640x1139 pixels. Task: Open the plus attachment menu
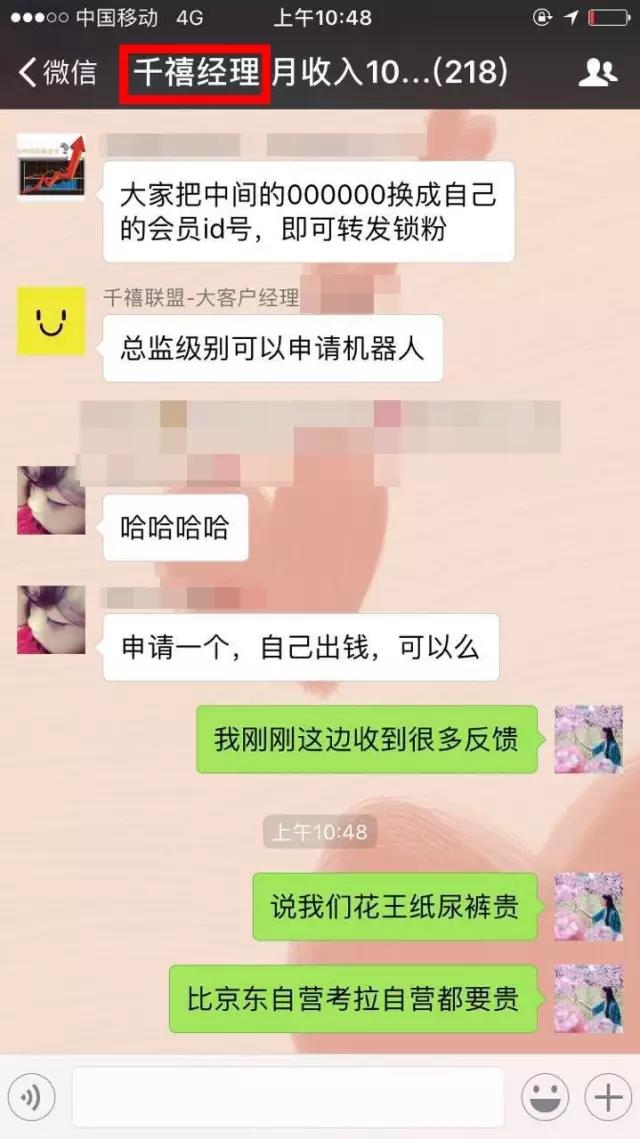(608, 1098)
